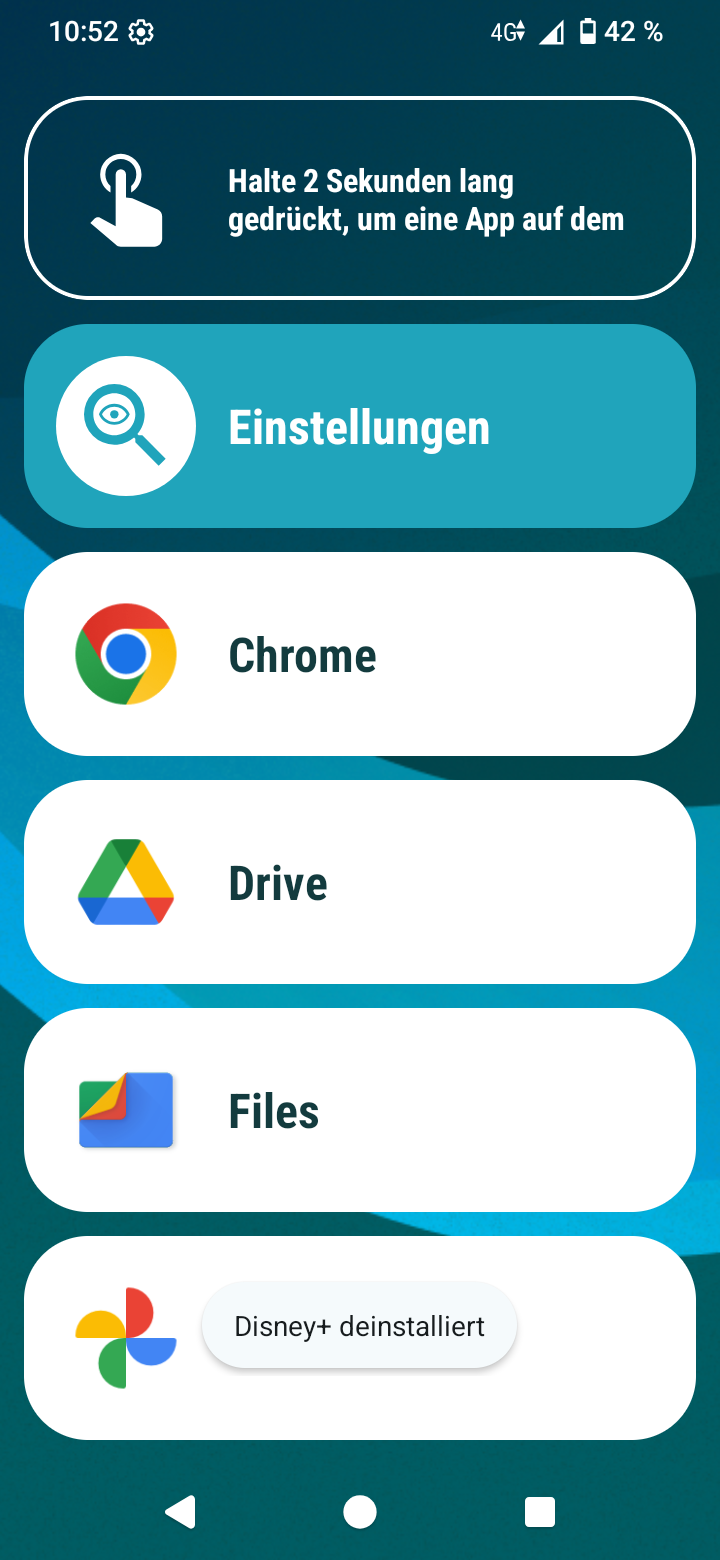
Task: Tap the Files label text
Action: click(x=272, y=1109)
